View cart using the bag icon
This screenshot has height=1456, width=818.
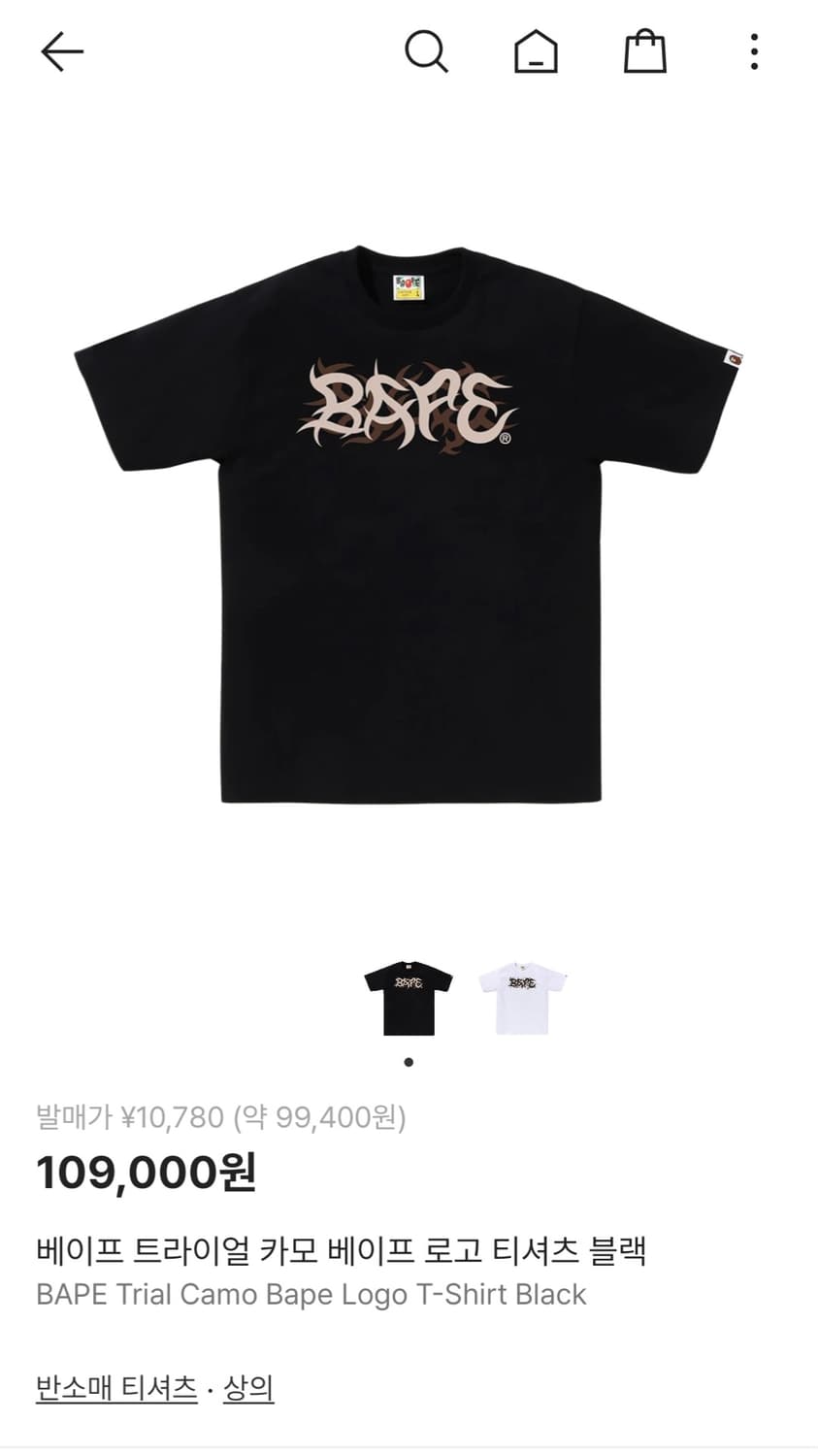[x=645, y=51]
